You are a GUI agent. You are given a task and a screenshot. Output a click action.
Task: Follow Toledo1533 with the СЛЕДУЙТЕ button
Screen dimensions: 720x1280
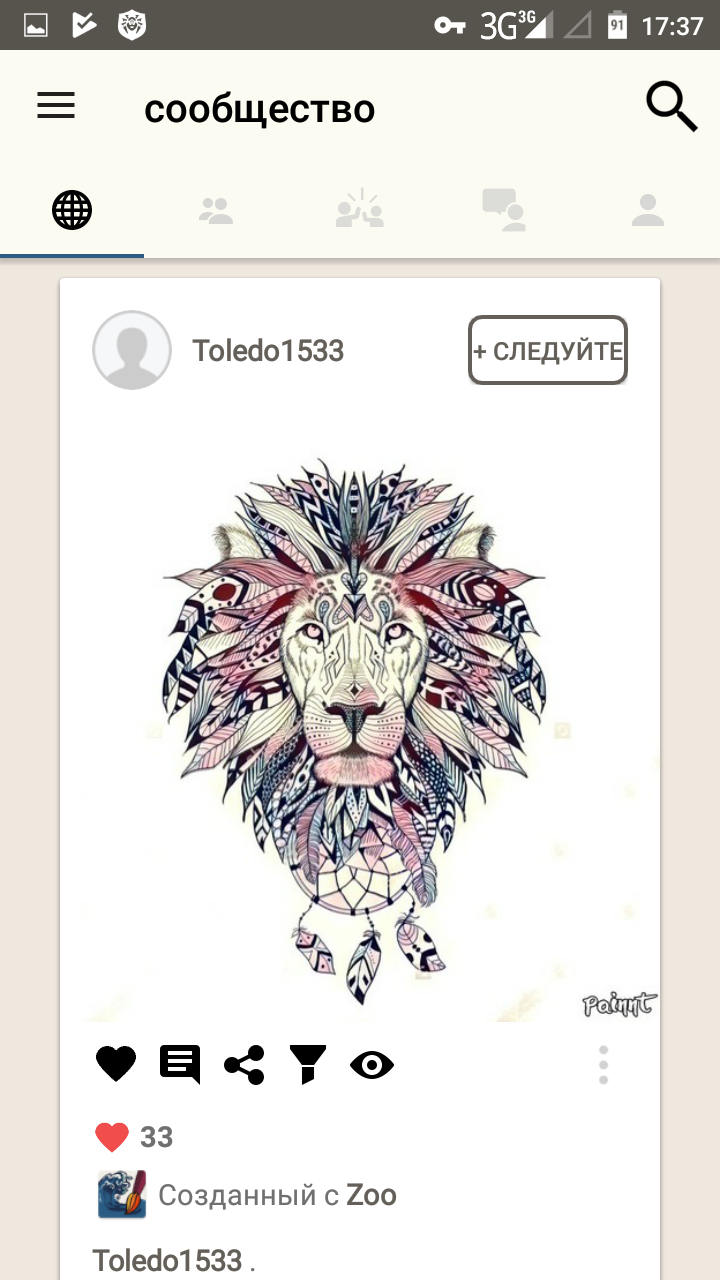[548, 351]
